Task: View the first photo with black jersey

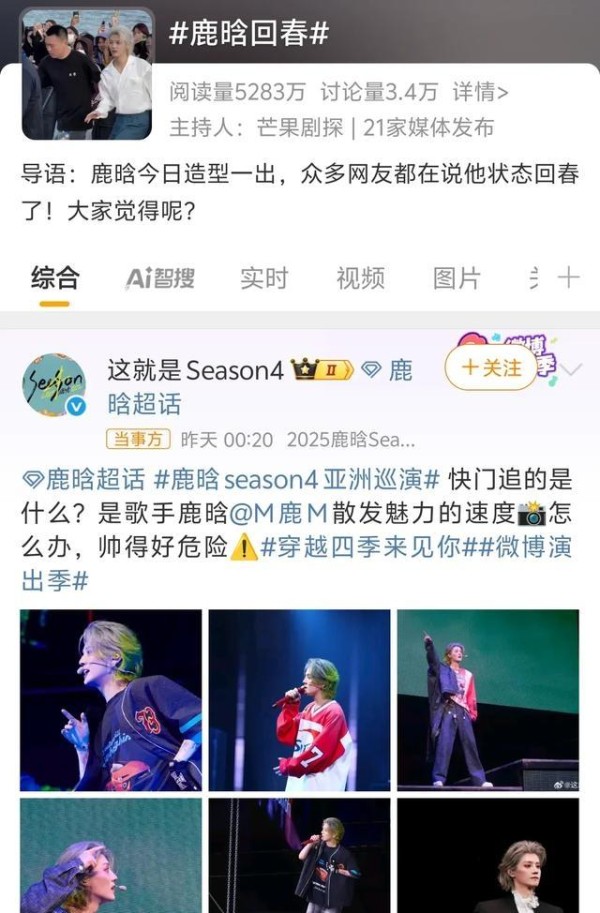Action: point(111,700)
